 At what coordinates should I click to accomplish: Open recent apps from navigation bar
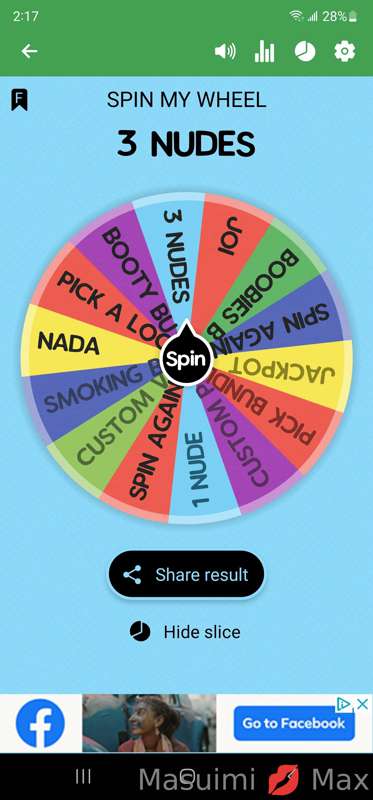point(83,777)
